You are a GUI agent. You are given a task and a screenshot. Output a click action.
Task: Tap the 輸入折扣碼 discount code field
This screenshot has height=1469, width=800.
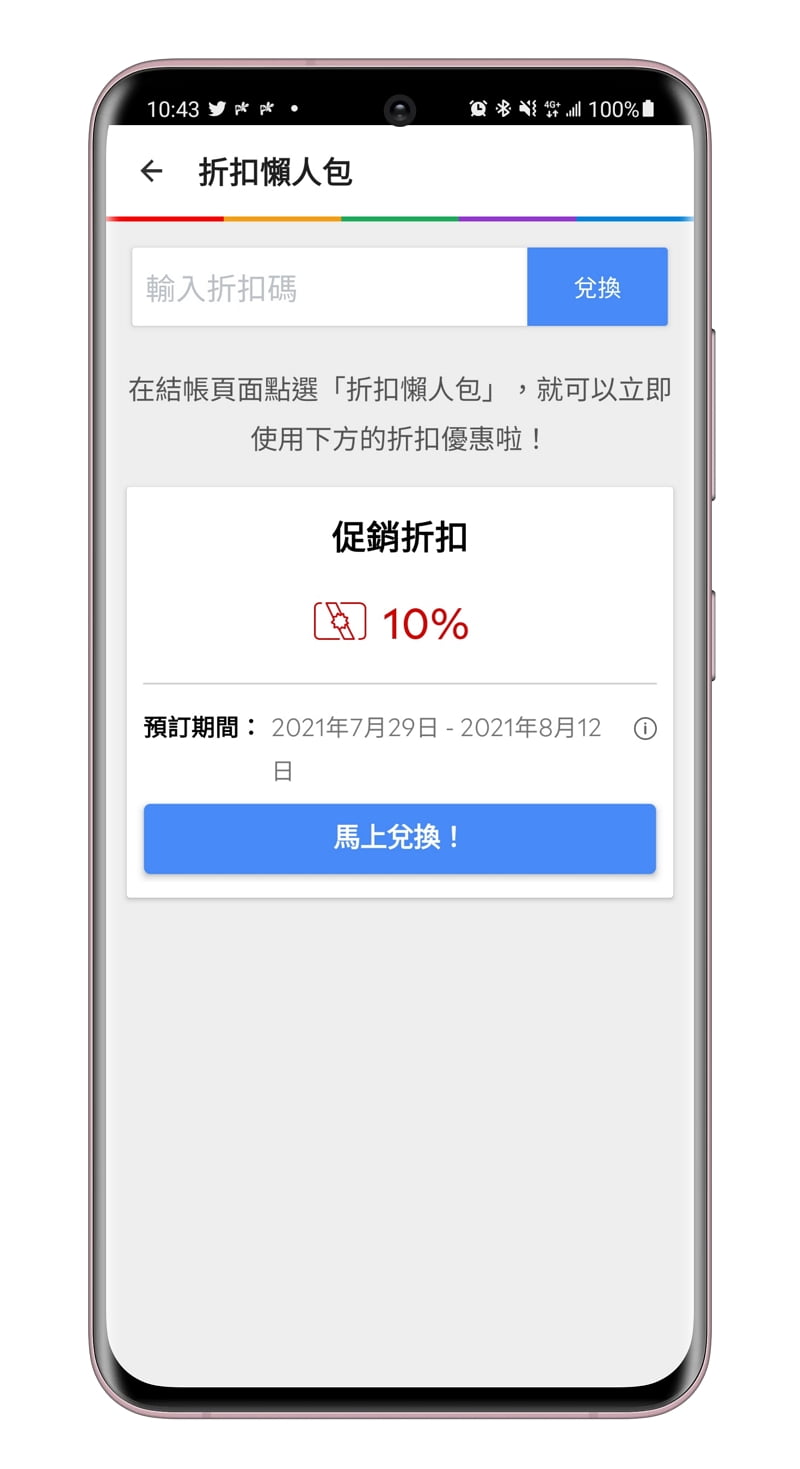[330, 288]
